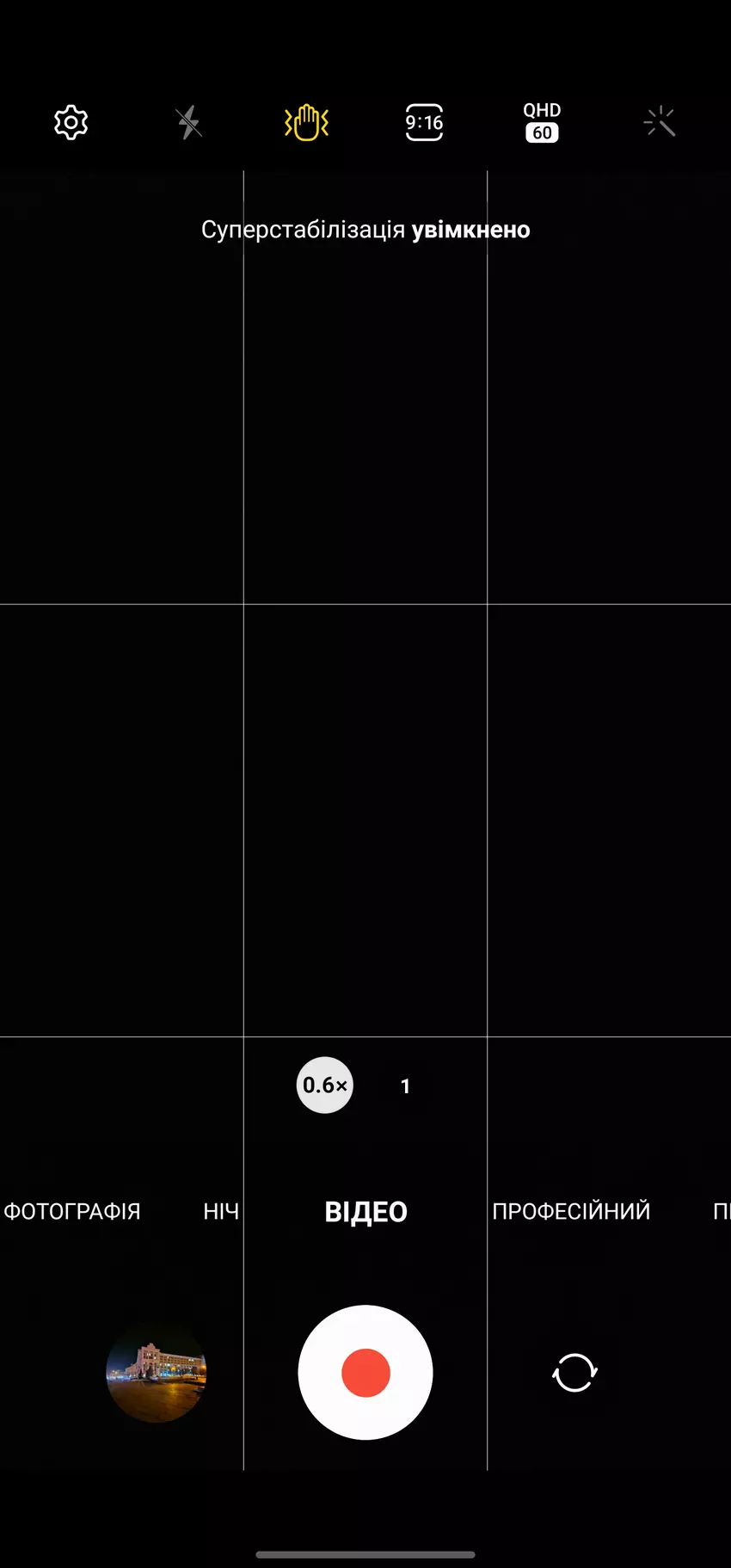Open the filters and effects icon

pyautogui.click(x=660, y=123)
